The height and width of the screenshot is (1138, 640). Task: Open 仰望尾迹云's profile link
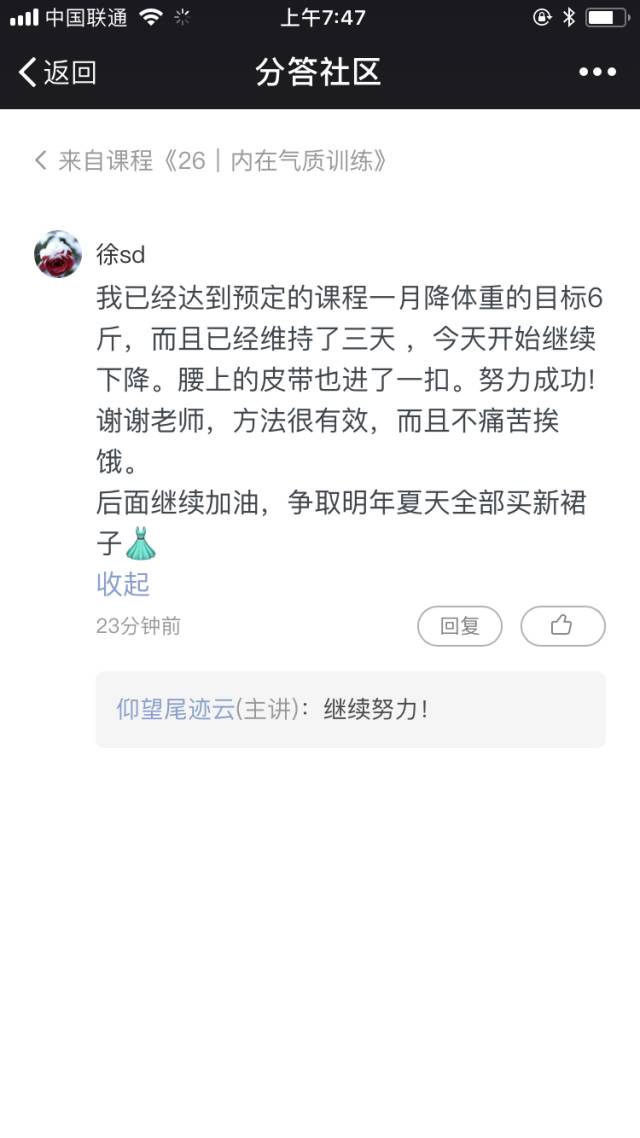tap(175, 709)
